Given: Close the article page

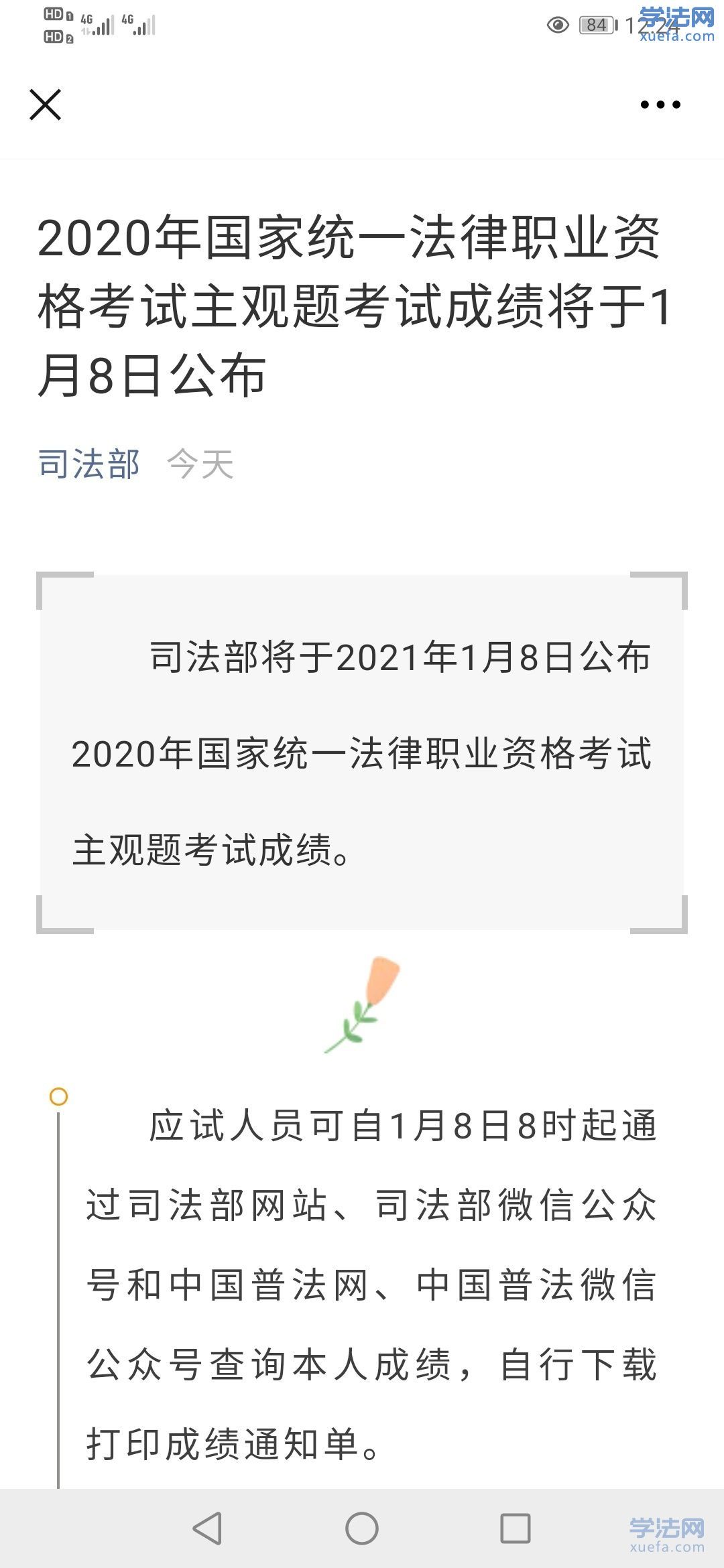Looking at the screenshot, I should (x=46, y=105).
